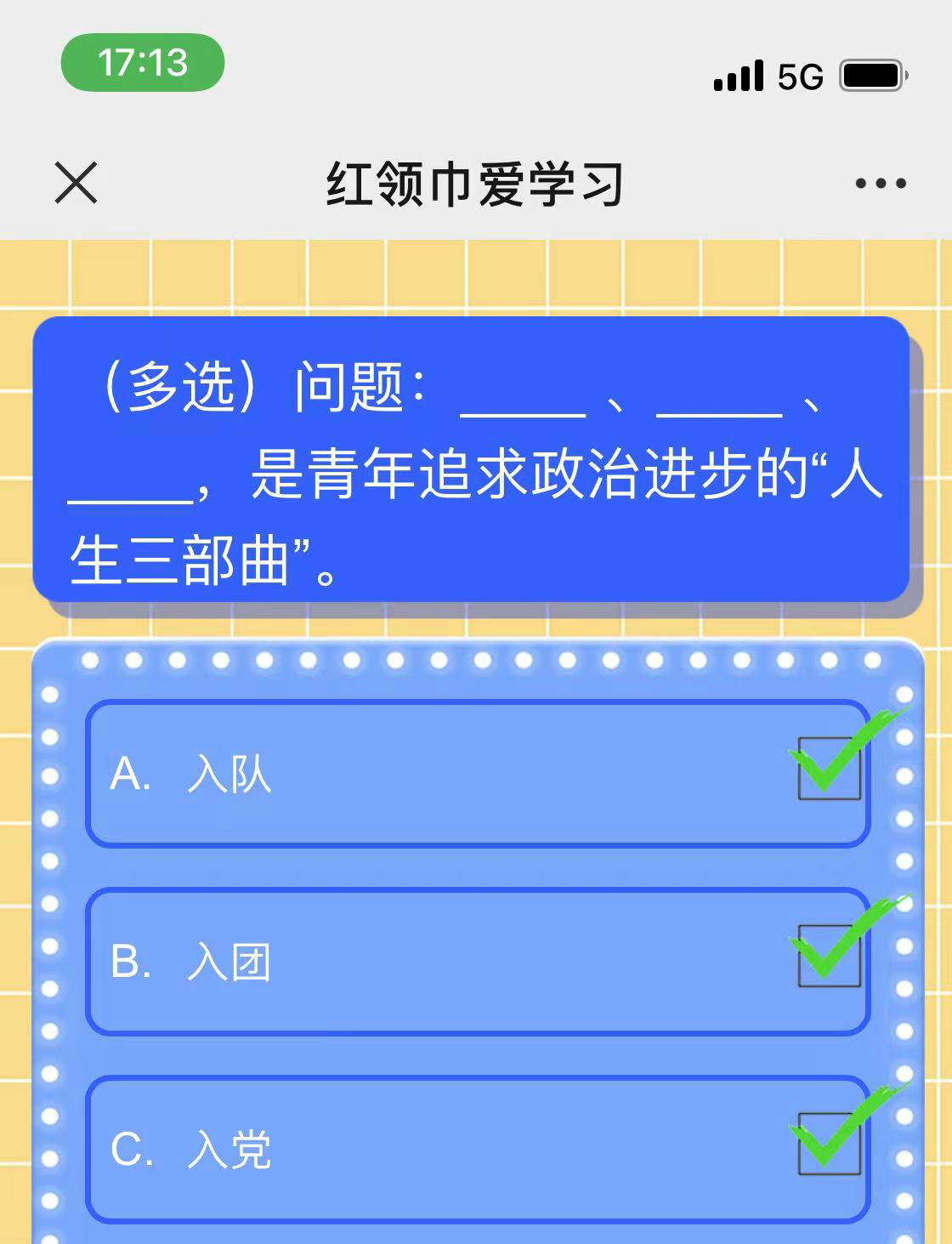Toggle the checkbox for B 入团
Screen dimensions: 952x1244
(829, 956)
